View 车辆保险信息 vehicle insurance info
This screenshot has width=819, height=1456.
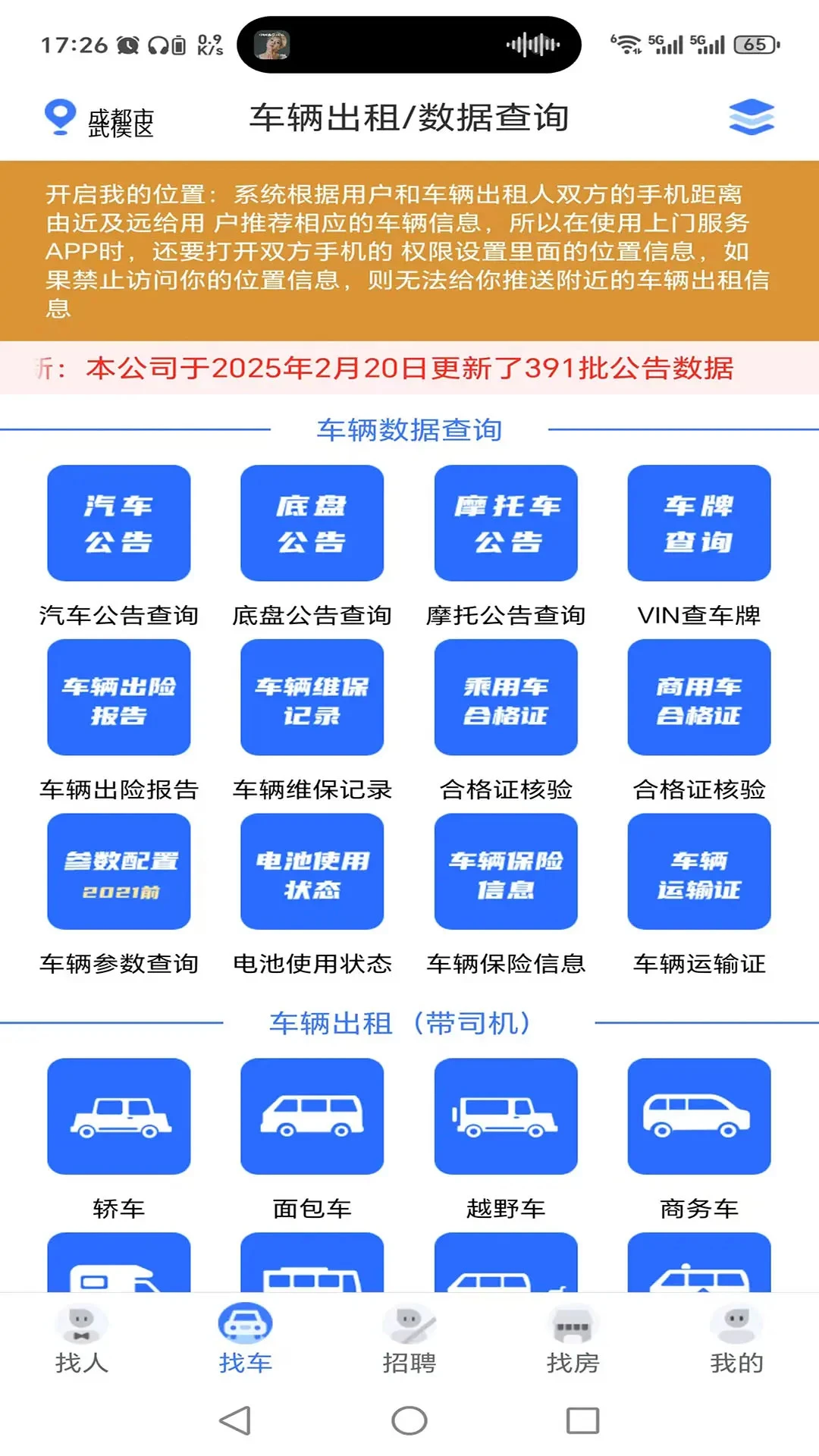click(x=506, y=872)
